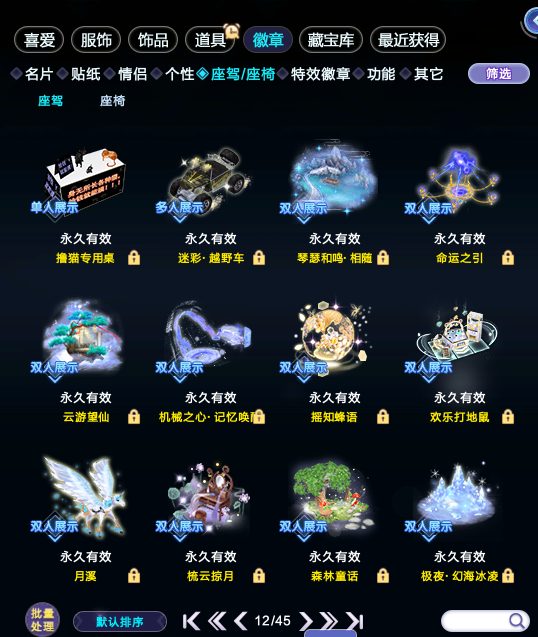Switch to the 藏宝库 tab
538x637 pixels.
pyautogui.click(x=331, y=40)
